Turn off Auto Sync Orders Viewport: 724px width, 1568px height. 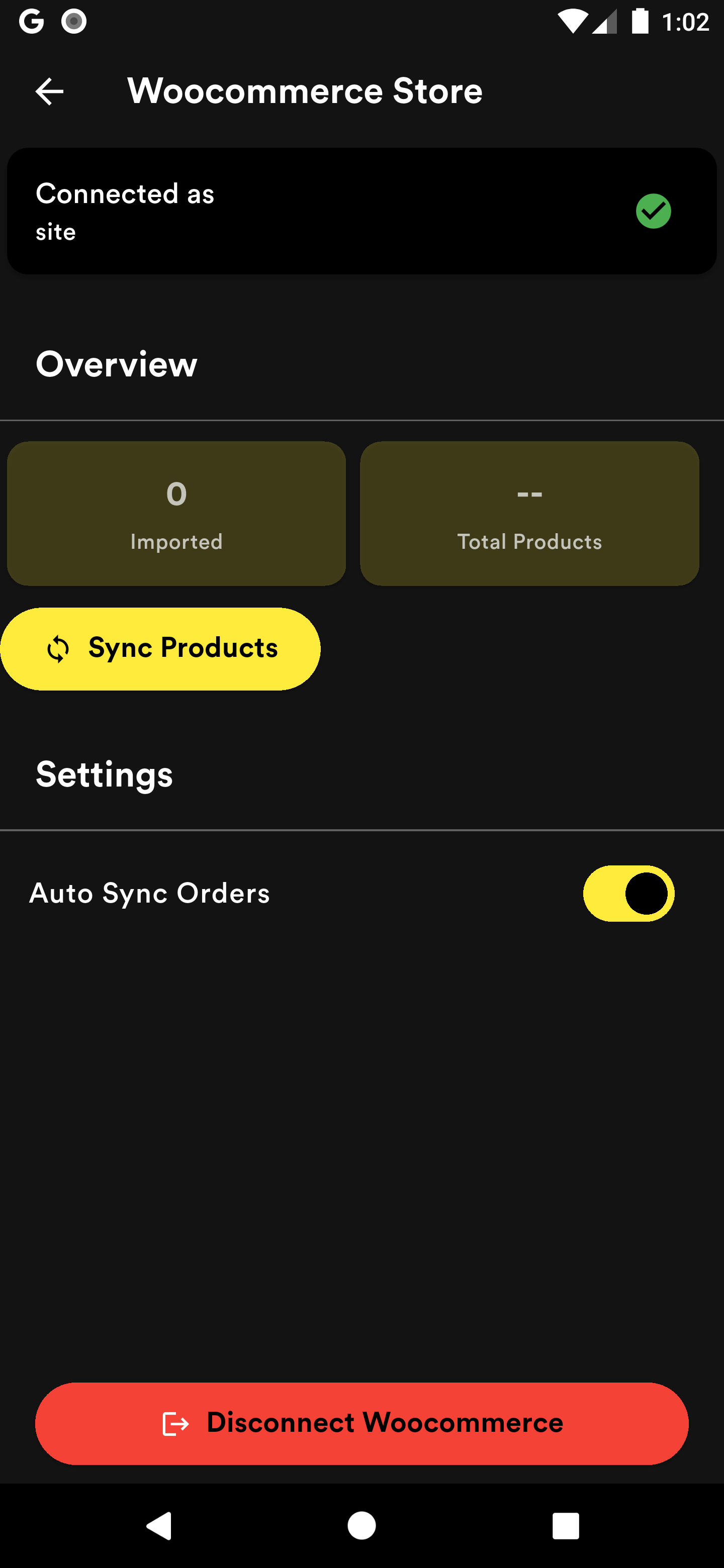628,894
